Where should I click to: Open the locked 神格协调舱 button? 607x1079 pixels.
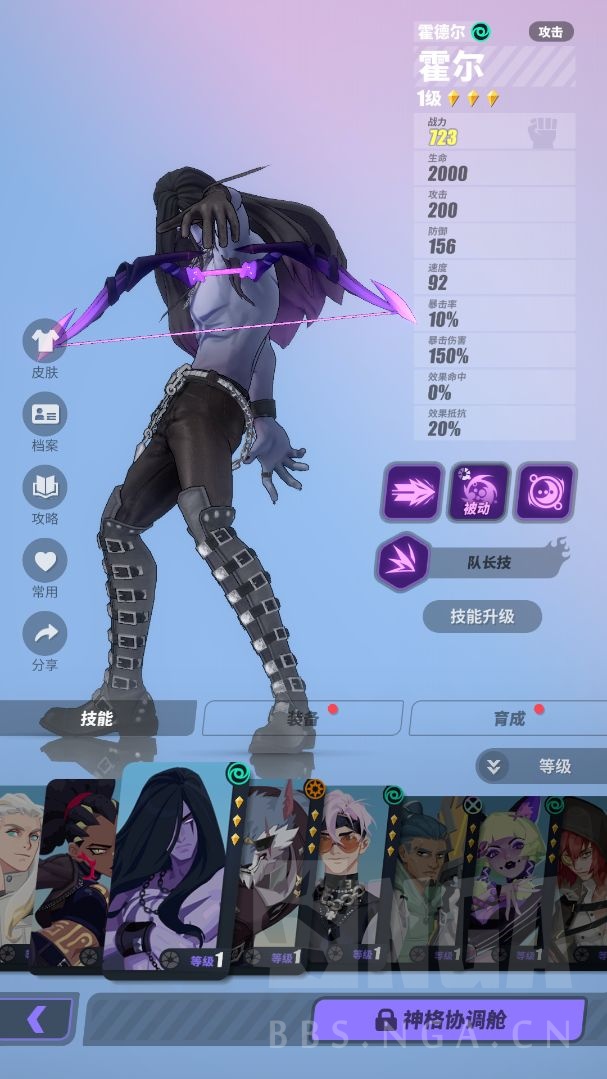tap(449, 1020)
